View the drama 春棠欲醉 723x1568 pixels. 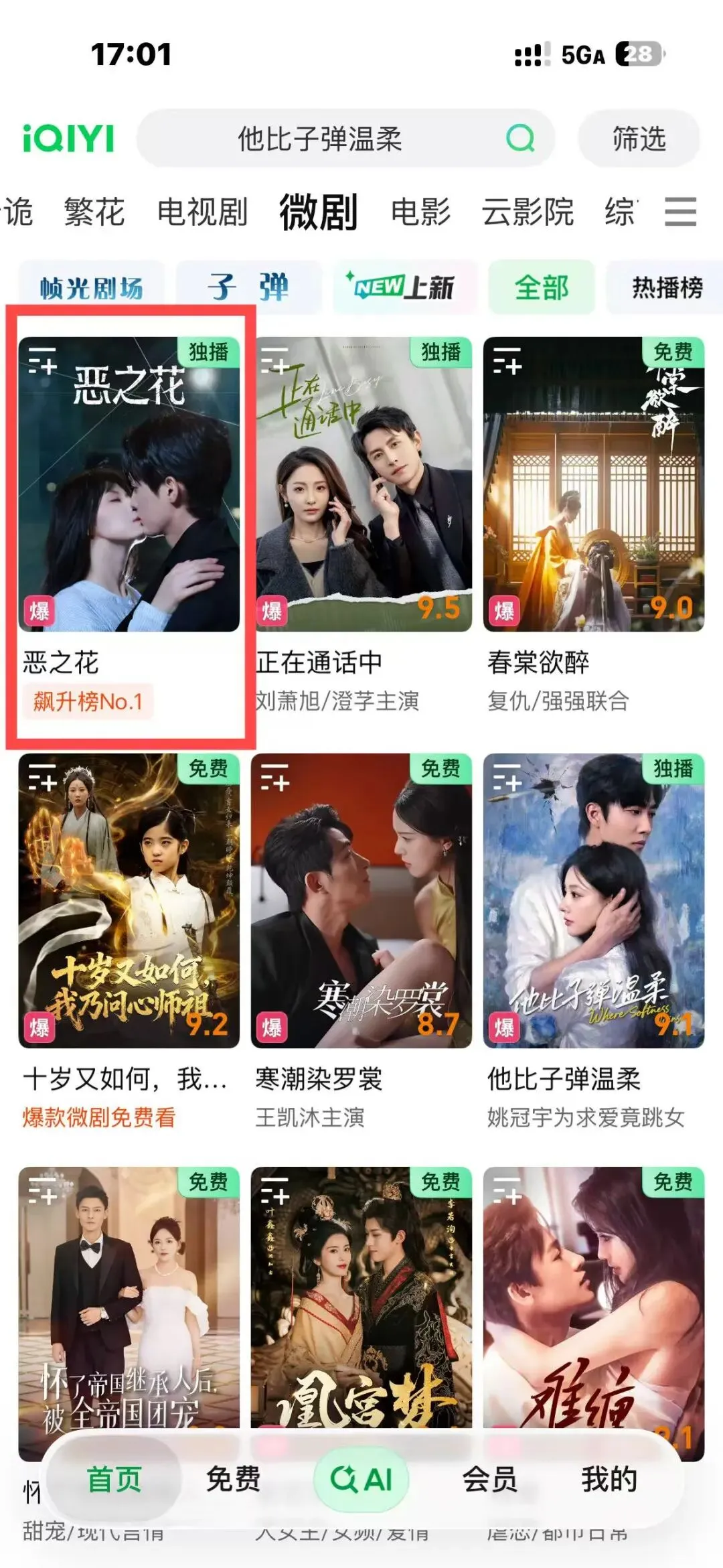pyautogui.click(x=594, y=484)
